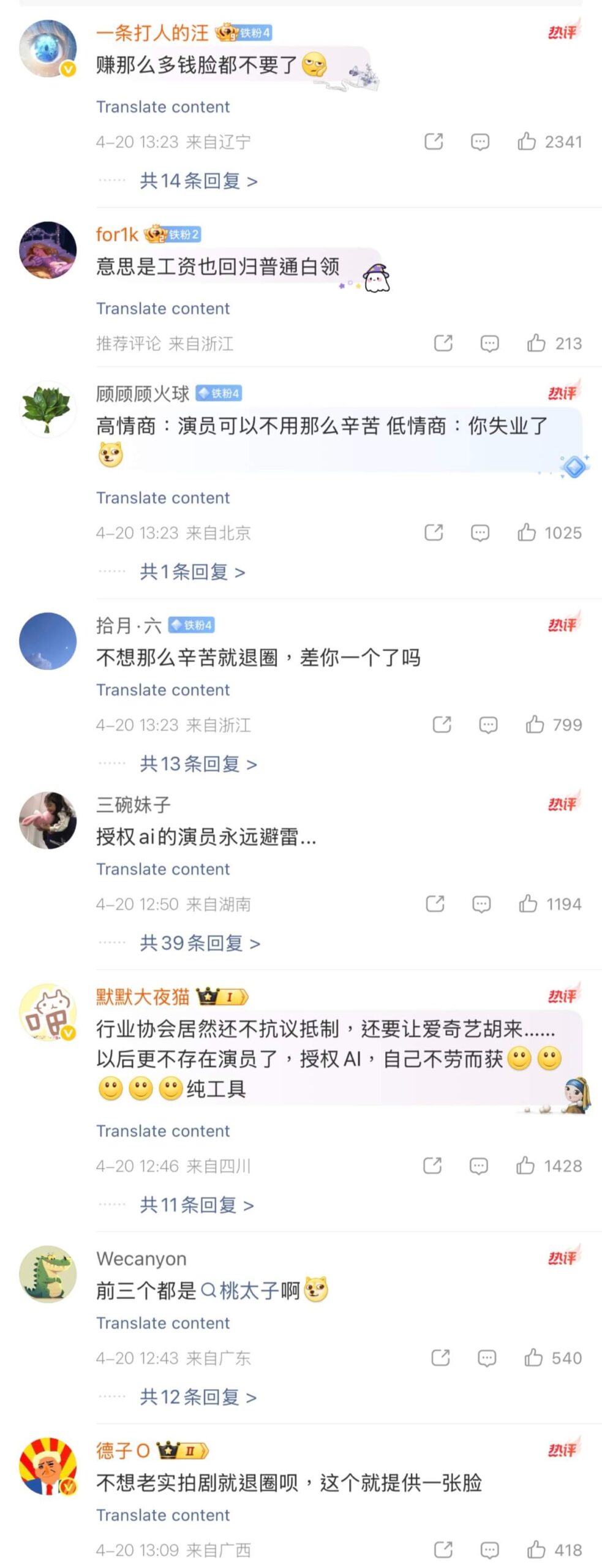Expand the 14 replies under 一条打人的汪's comment
The height and width of the screenshot is (1568, 602).
[x=198, y=181]
